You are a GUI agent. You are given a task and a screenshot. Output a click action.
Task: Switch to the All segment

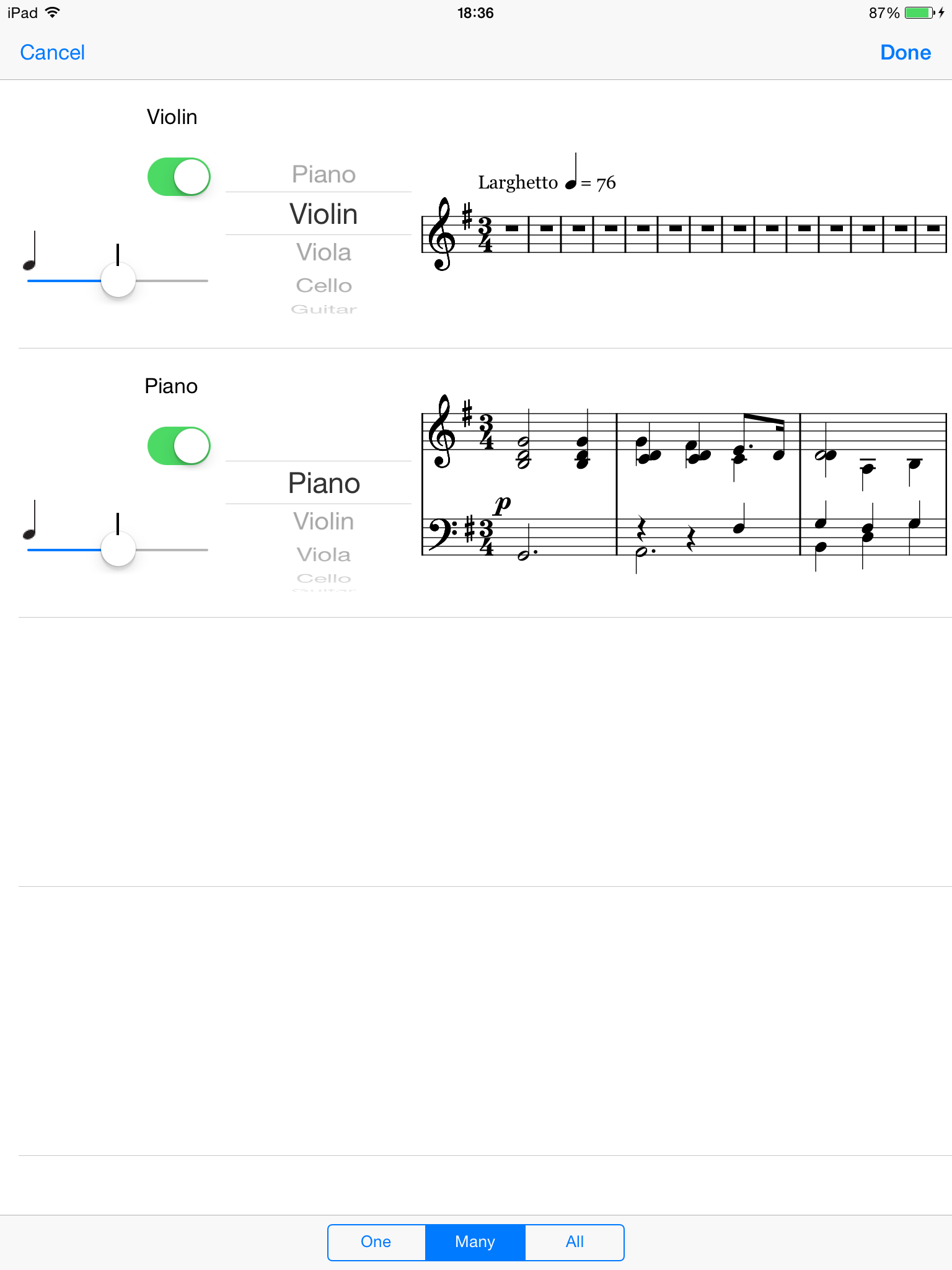click(575, 1242)
